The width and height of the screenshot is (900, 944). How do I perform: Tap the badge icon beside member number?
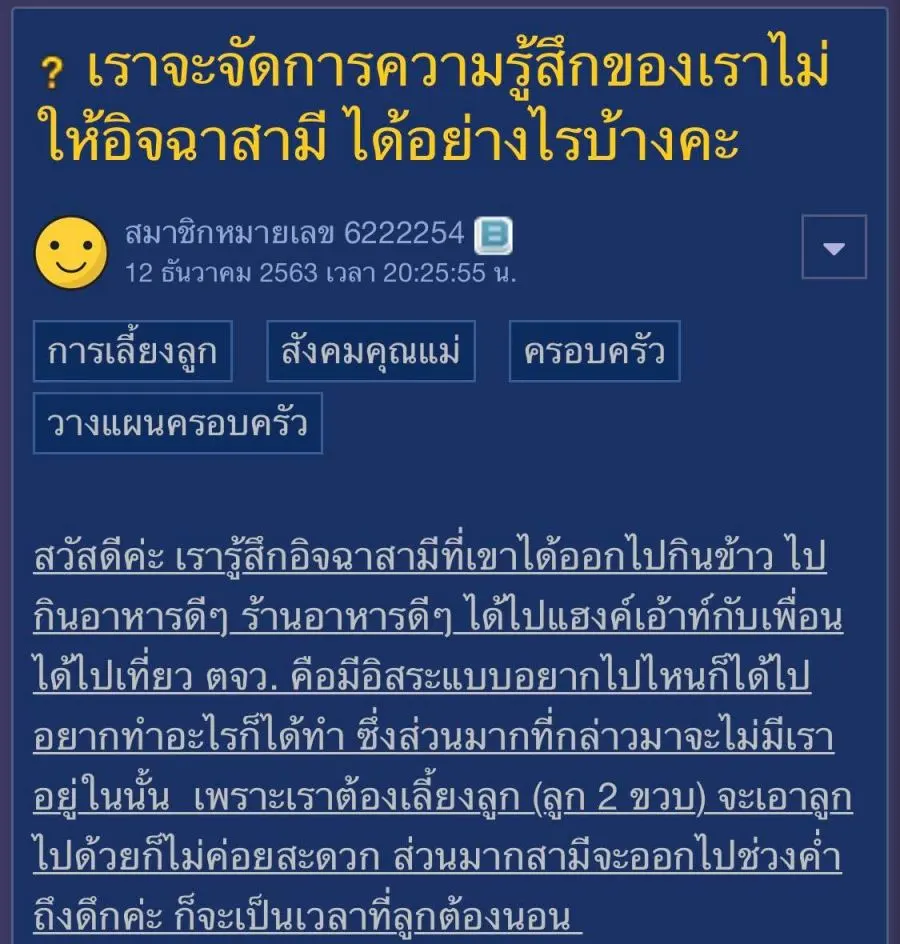pyautogui.click(x=493, y=236)
